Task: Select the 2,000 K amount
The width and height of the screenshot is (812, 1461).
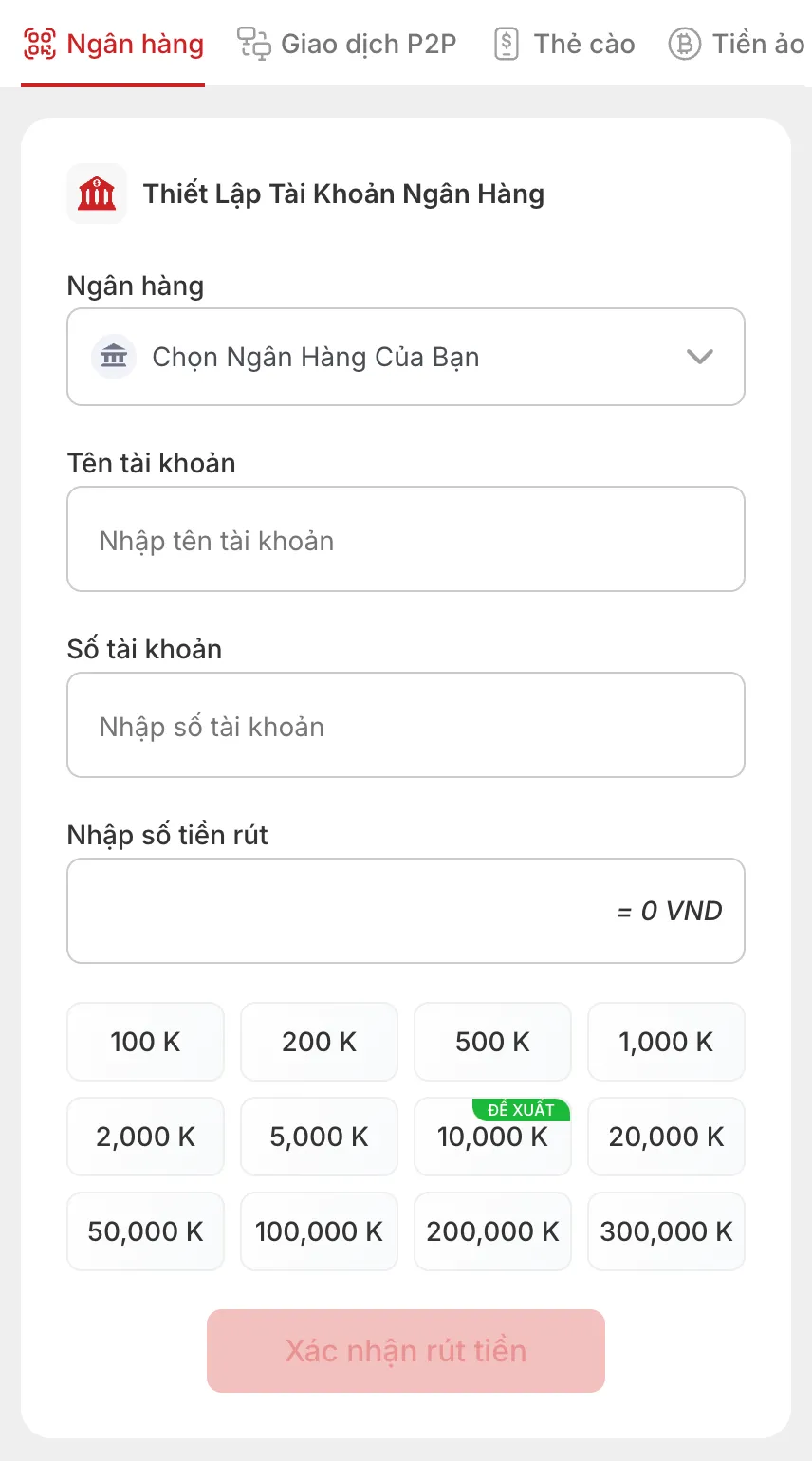Action: point(145,1137)
